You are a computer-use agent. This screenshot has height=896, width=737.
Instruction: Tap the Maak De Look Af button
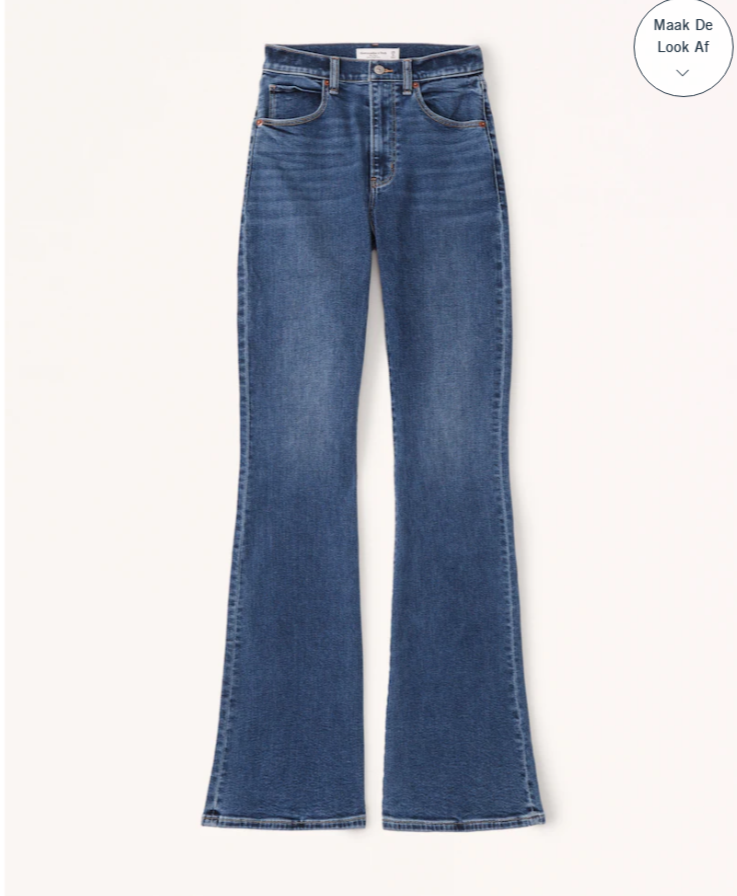(683, 45)
